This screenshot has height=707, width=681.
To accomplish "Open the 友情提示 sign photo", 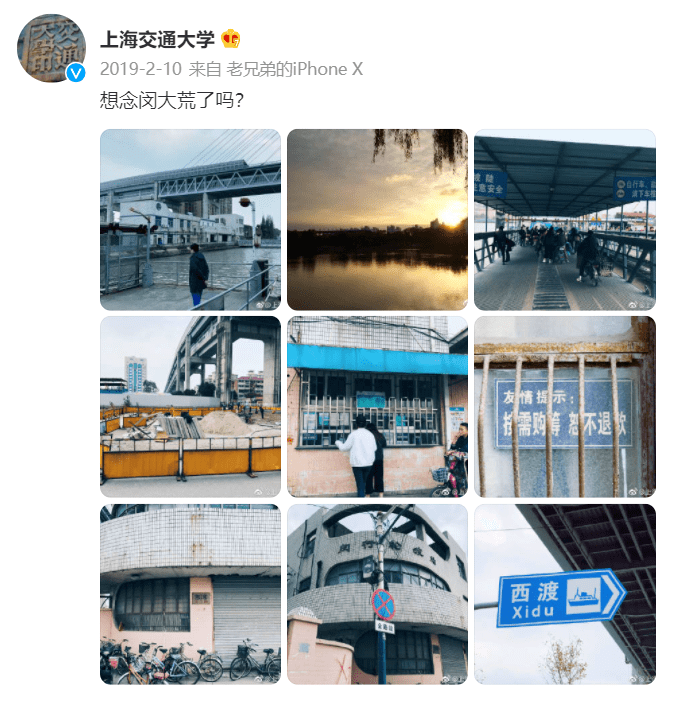I will pos(564,406).
